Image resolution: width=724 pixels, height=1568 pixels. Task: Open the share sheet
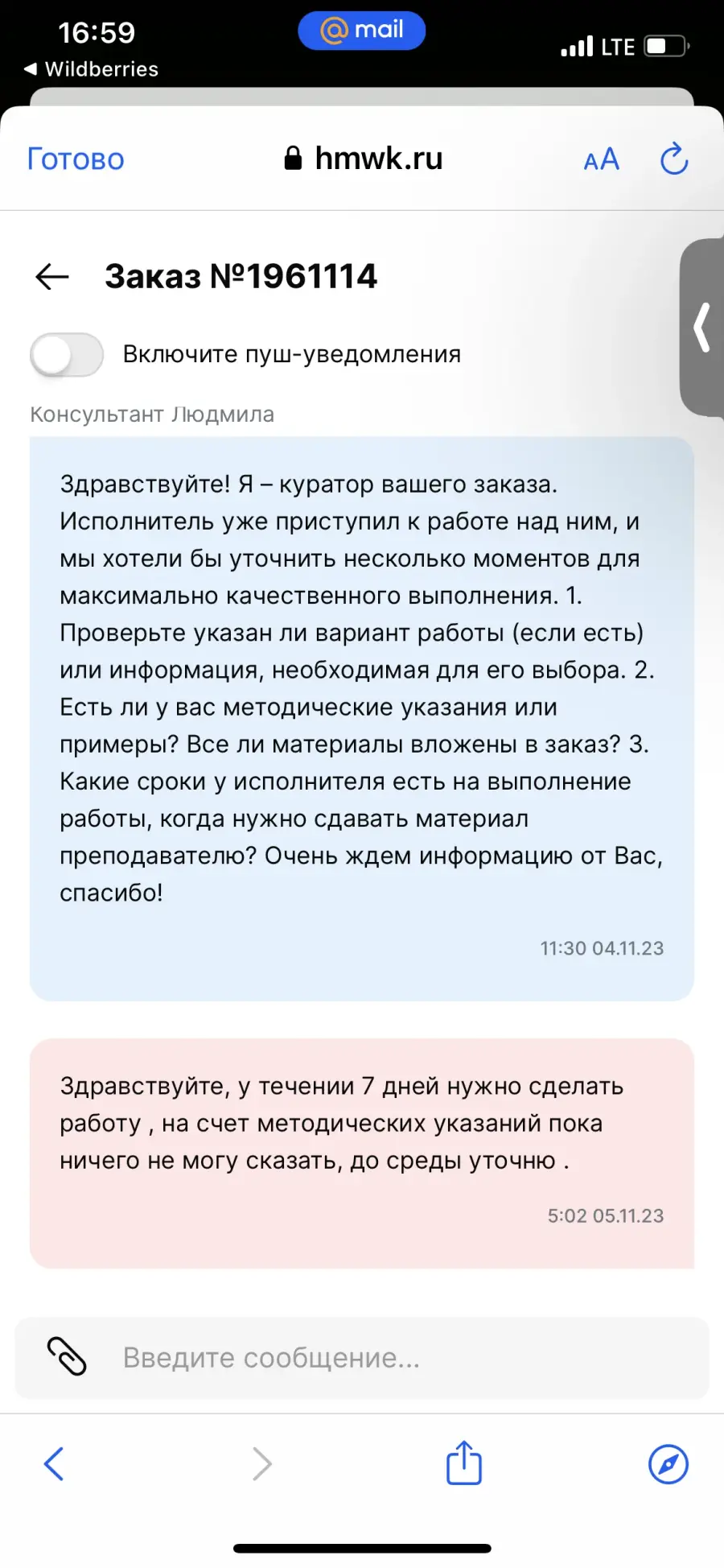pyautogui.click(x=464, y=1462)
